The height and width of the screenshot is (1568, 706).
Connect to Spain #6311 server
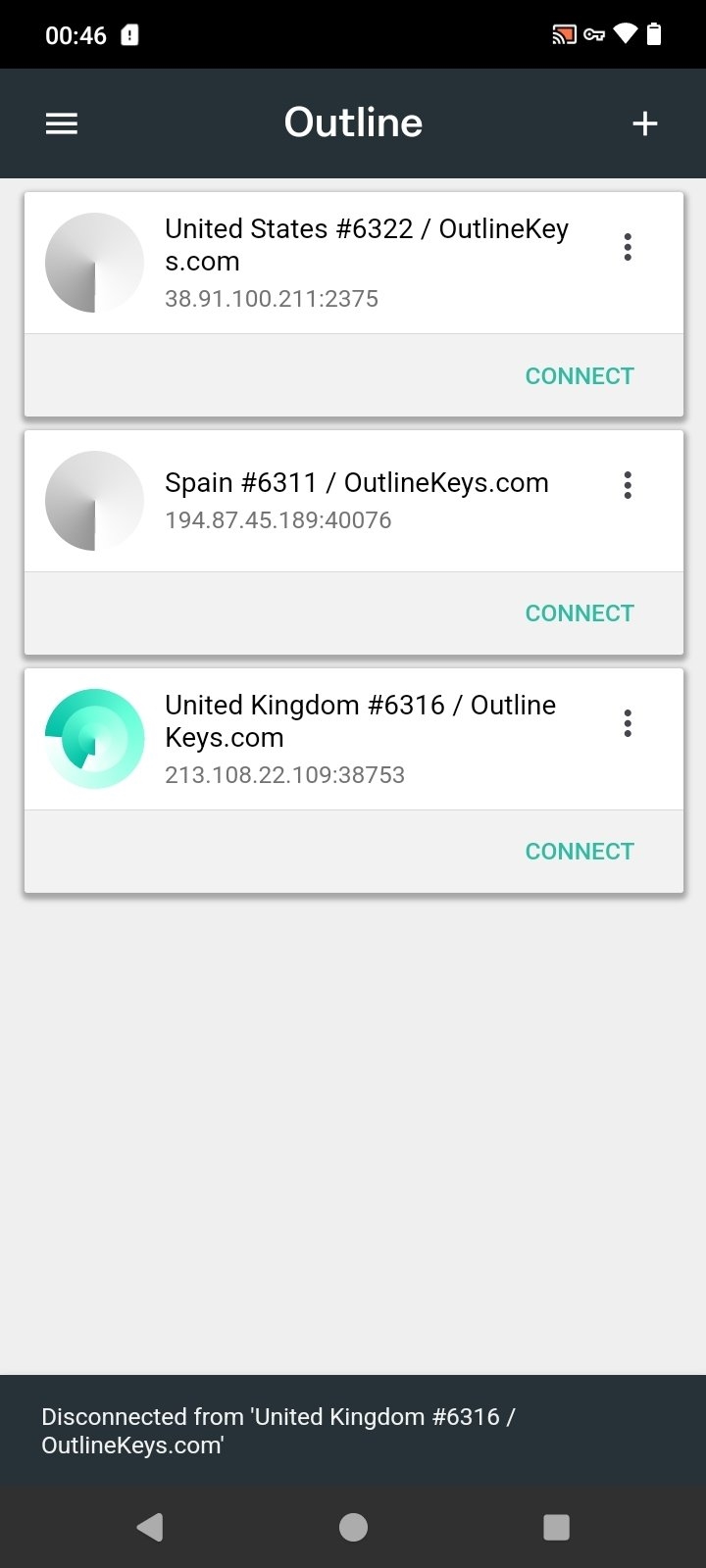coord(579,612)
